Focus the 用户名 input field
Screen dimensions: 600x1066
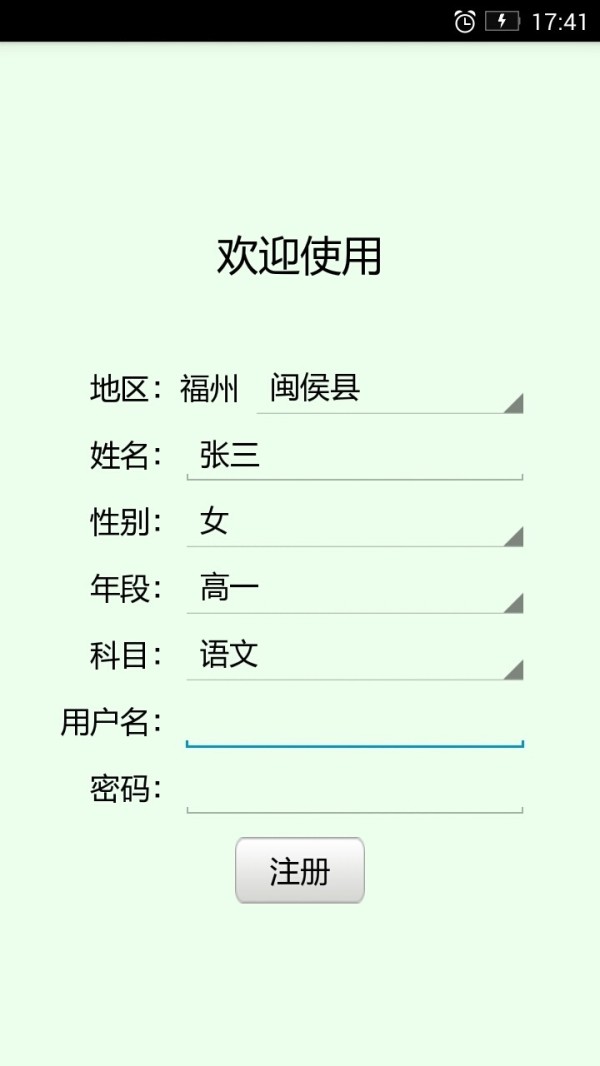point(355,723)
